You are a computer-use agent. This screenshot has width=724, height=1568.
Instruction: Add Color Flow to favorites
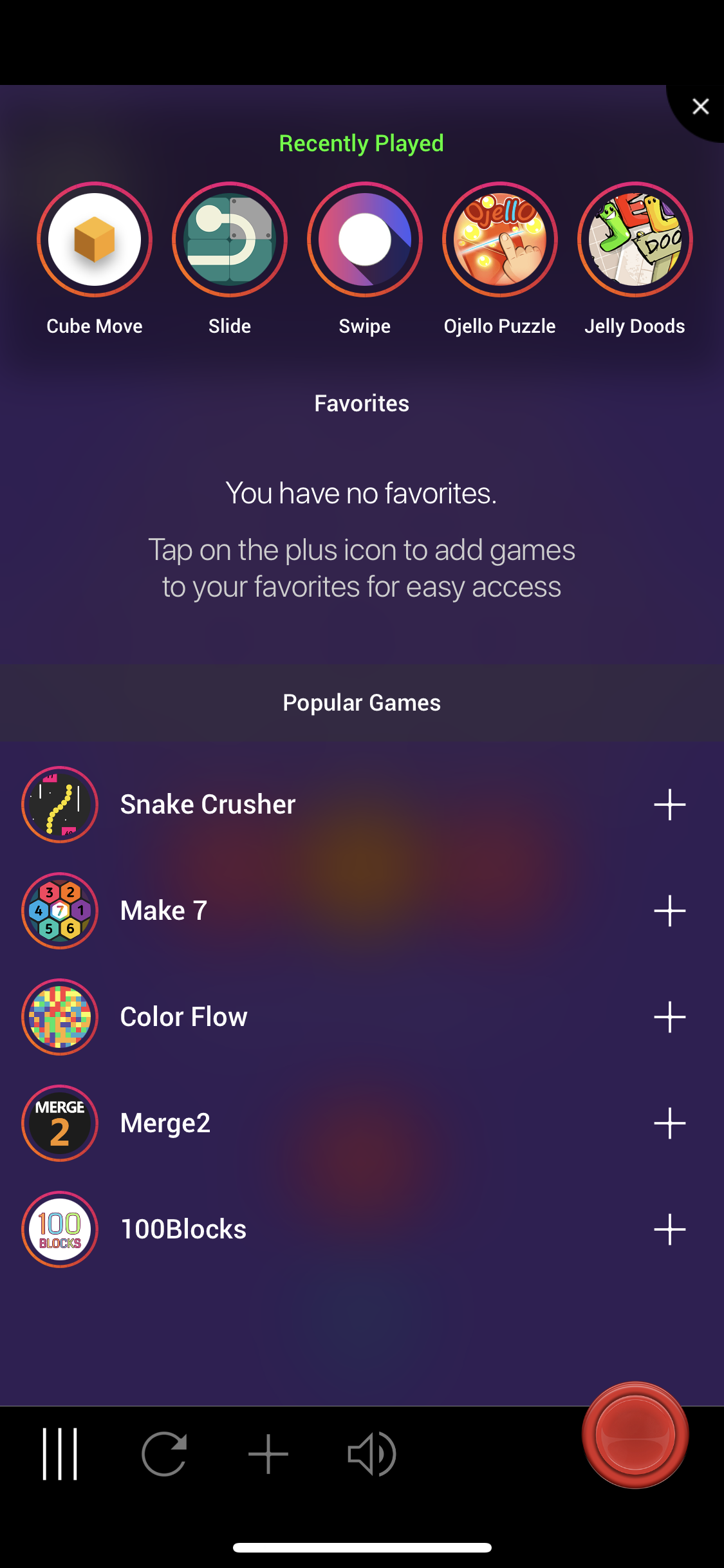(x=669, y=1017)
